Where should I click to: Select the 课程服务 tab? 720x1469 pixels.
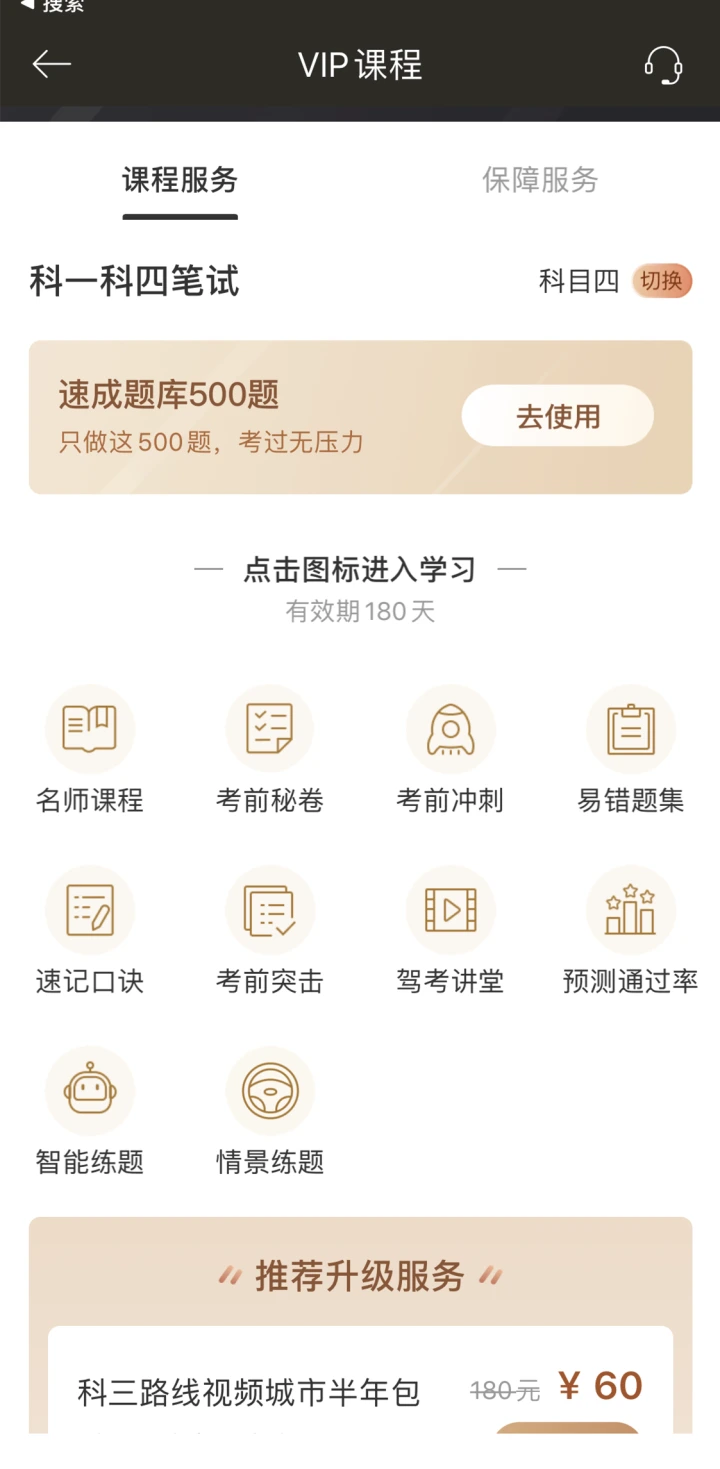point(180,180)
